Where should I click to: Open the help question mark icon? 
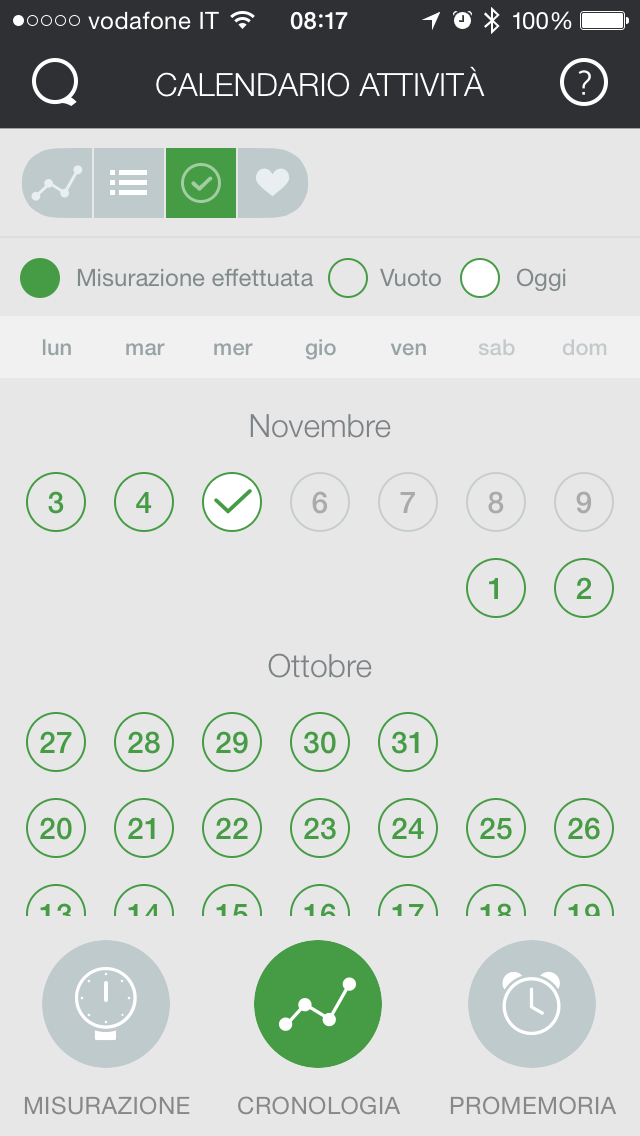[x=584, y=84]
